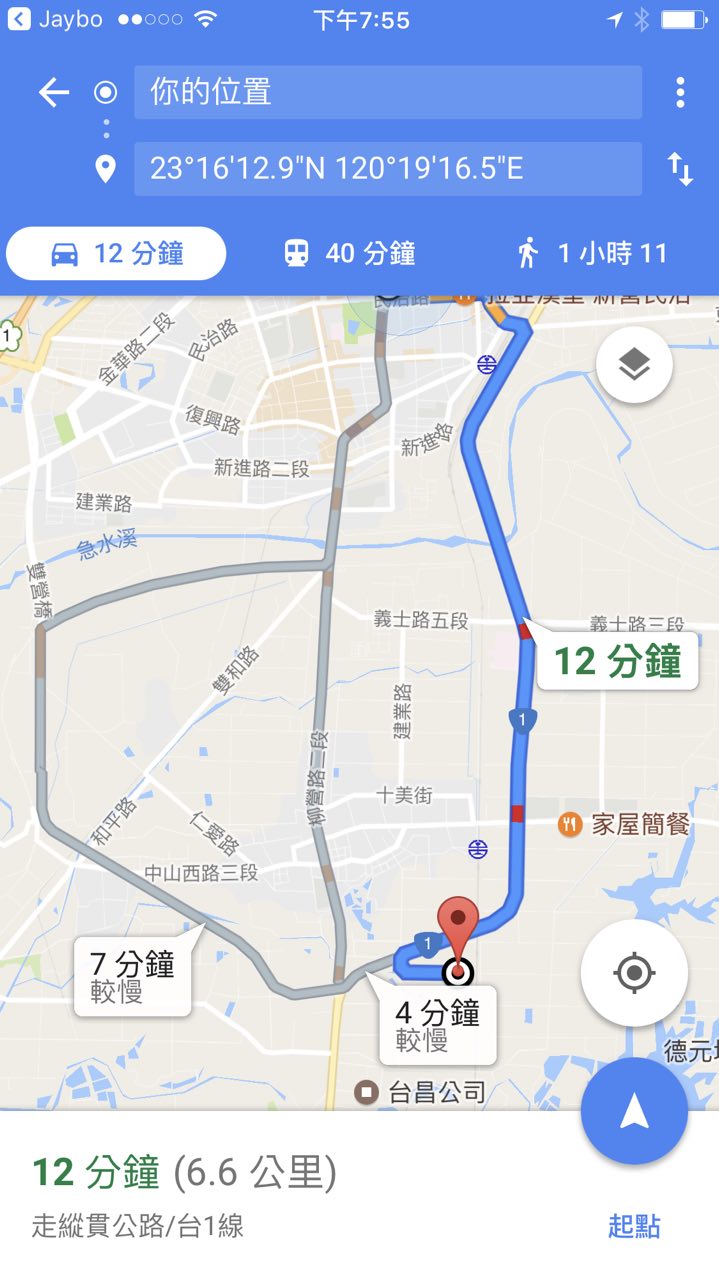Tap the 起點 link
The width and height of the screenshot is (719, 1280).
coord(634,1226)
